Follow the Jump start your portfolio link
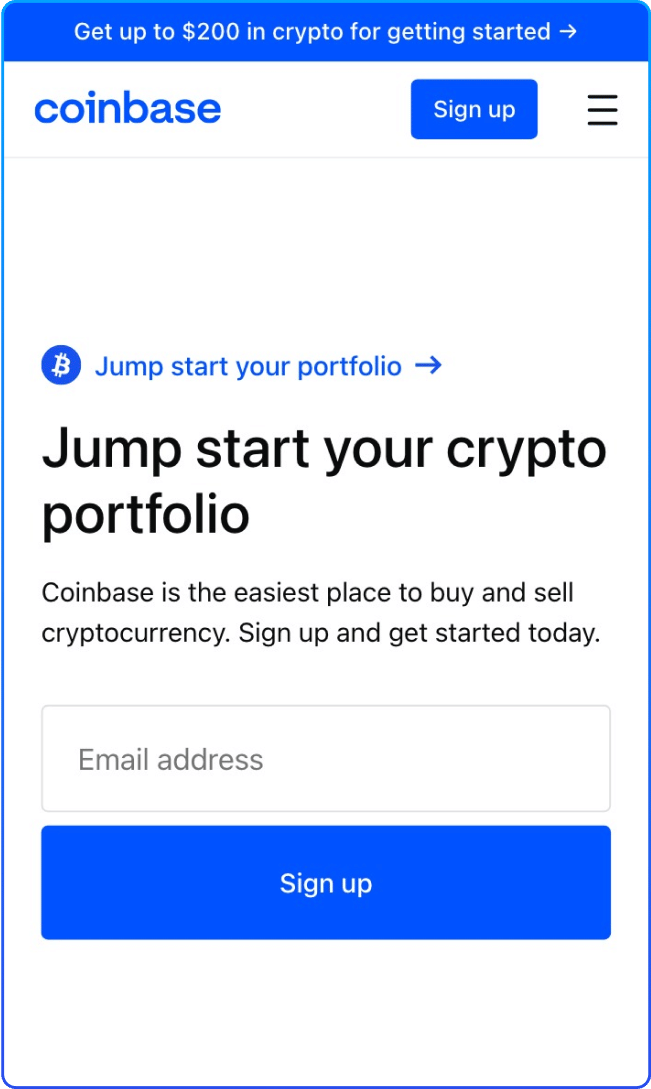This screenshot has width=651, height=1089. (248, 366)
